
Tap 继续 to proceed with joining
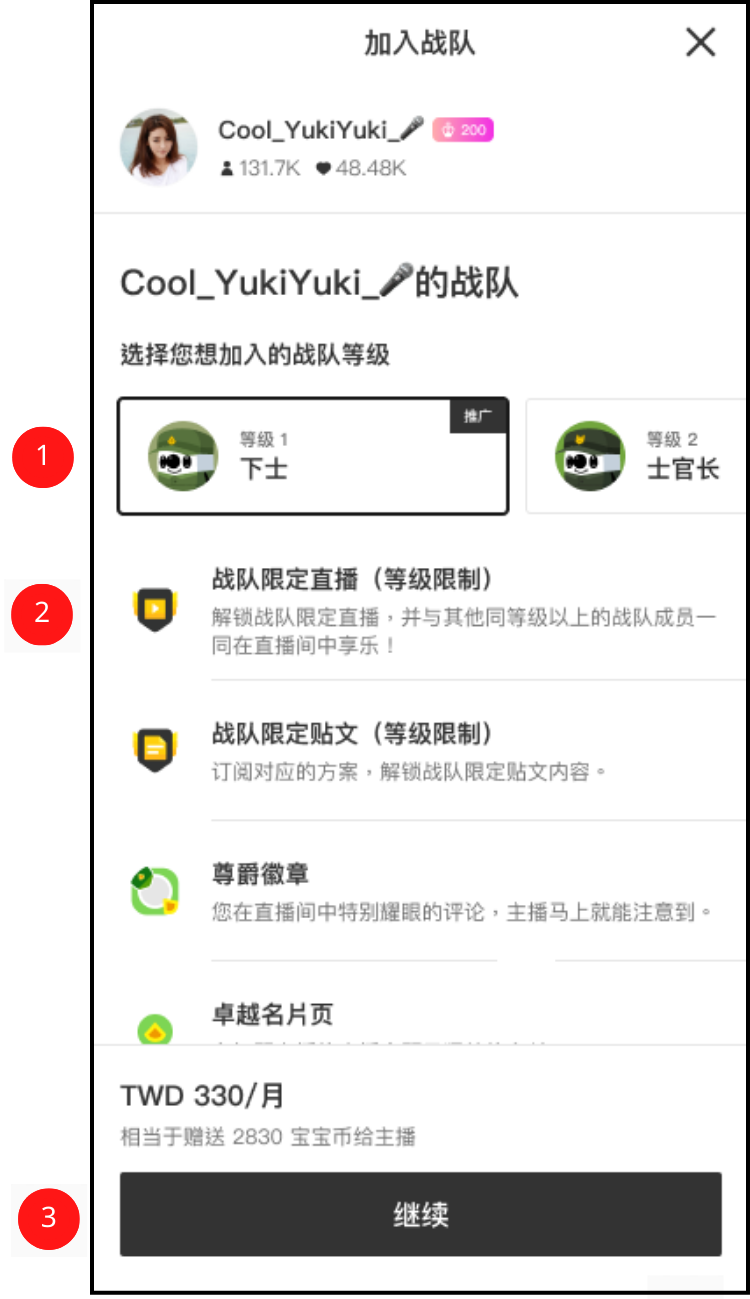pyautogui.click(x=420, y=1214)
